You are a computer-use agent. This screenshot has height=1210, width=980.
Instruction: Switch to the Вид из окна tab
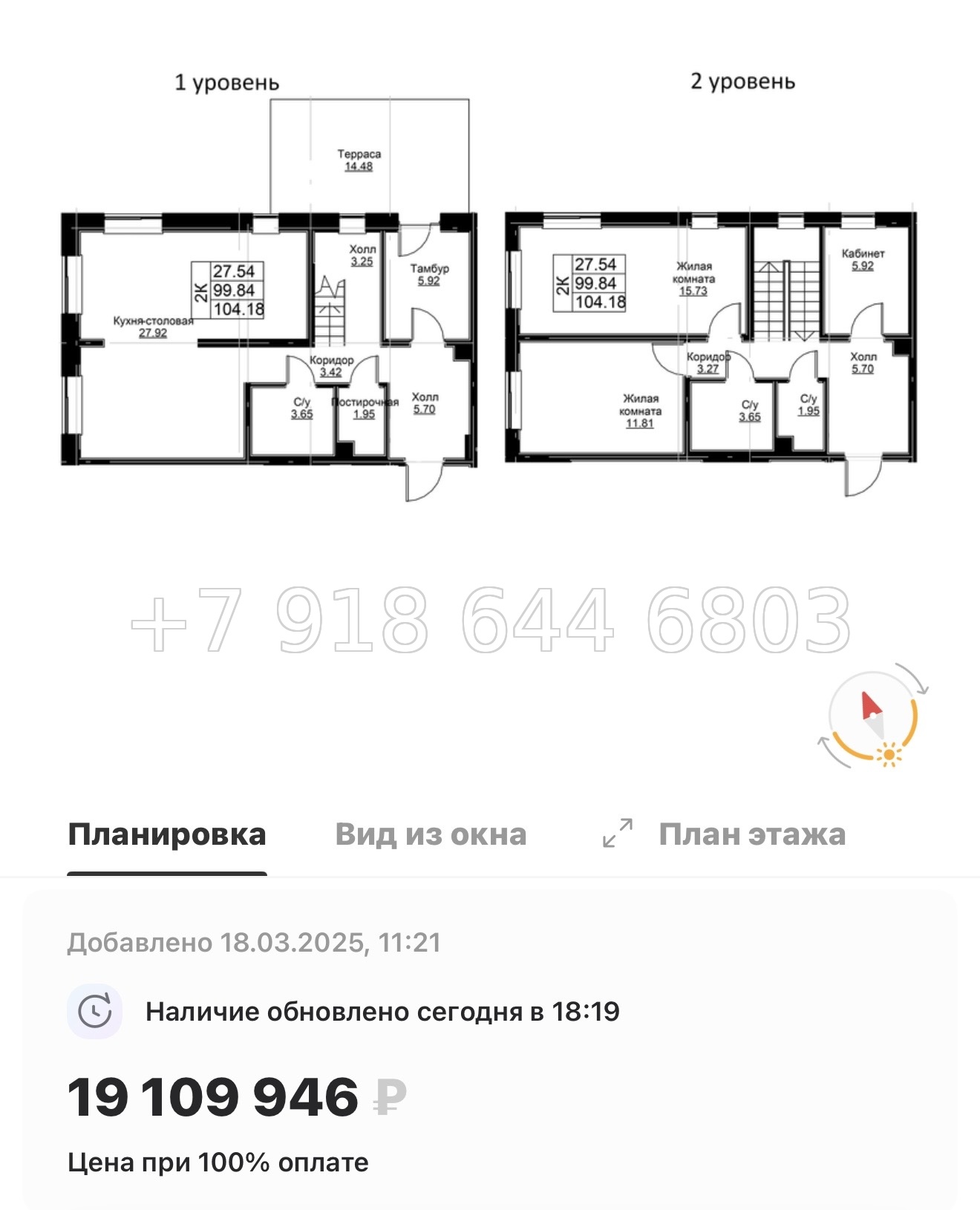431,834
